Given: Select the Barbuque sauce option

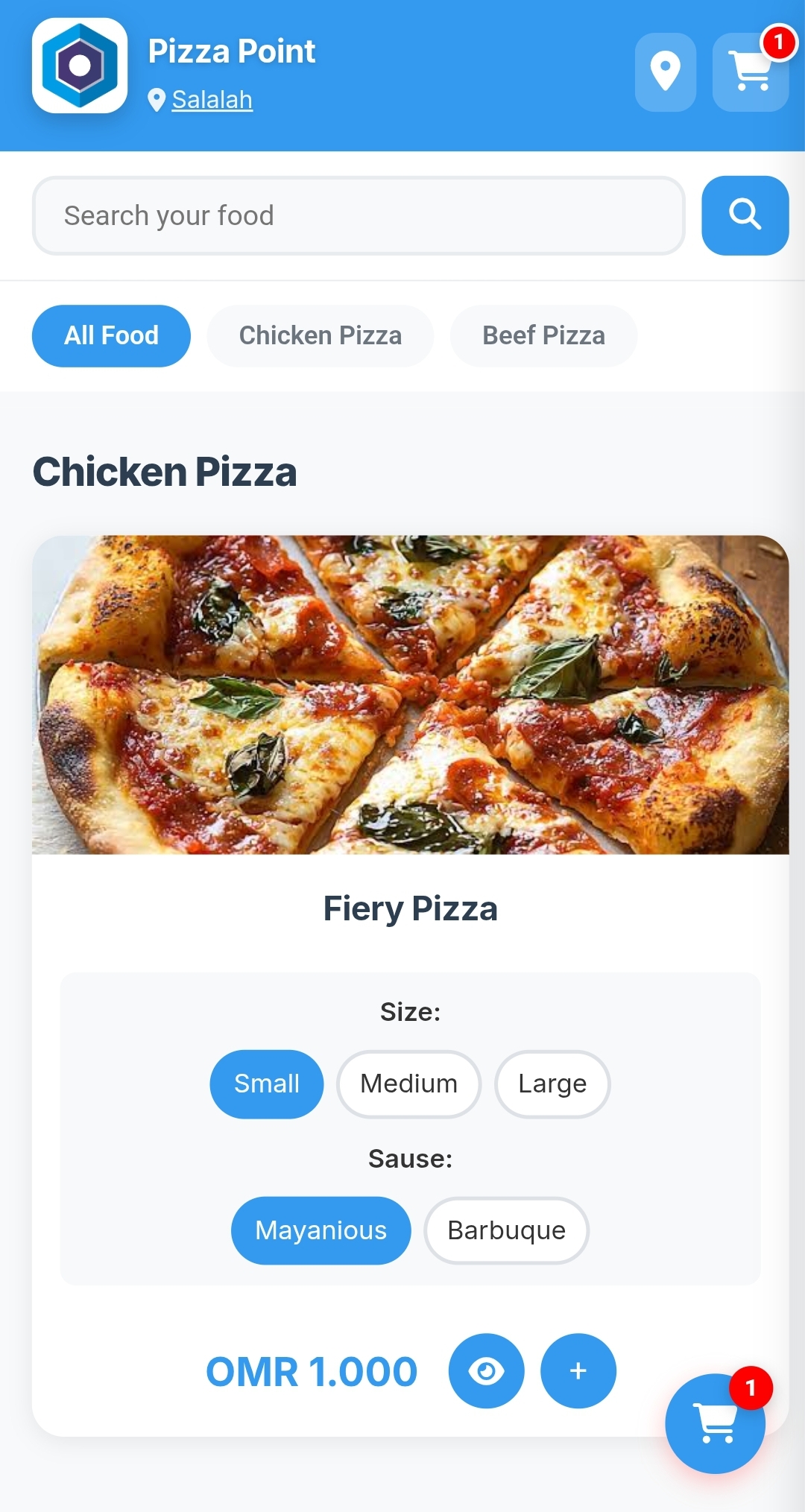Looking at the screenshot, I should (x=506, y=1230).
